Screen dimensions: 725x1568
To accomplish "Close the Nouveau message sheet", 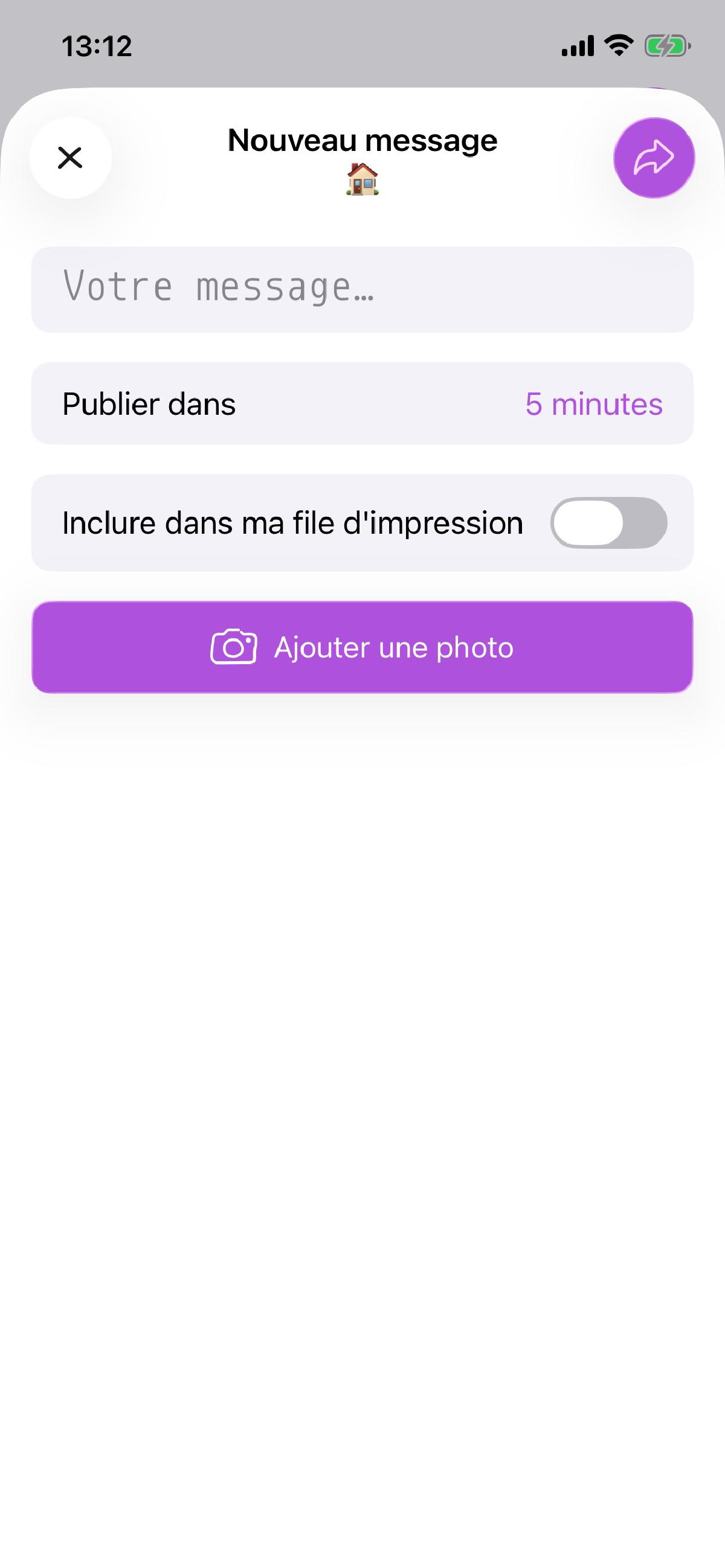I will click(x=70, y=158).
